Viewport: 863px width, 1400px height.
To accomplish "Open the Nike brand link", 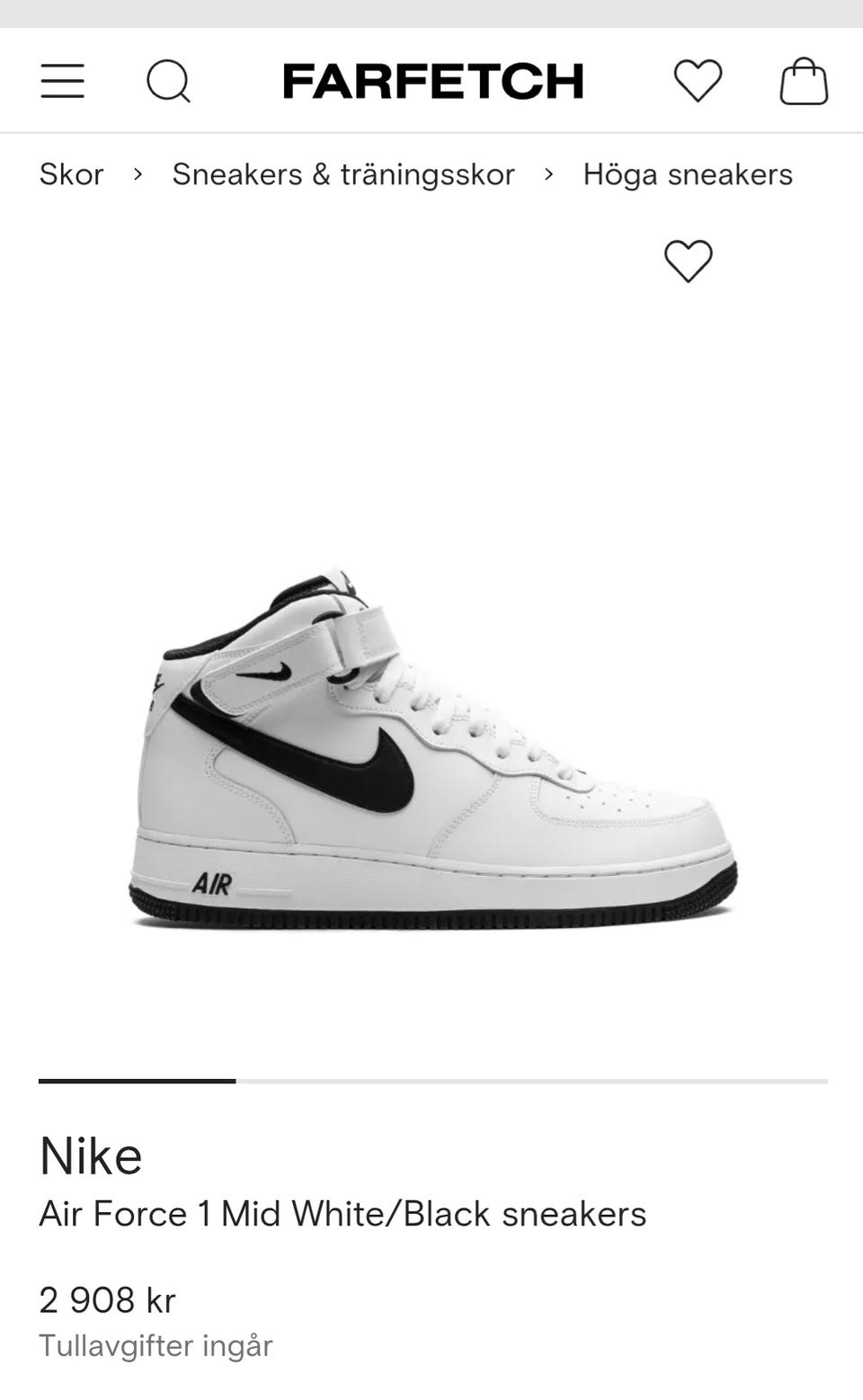I will tap(91, 1155).
